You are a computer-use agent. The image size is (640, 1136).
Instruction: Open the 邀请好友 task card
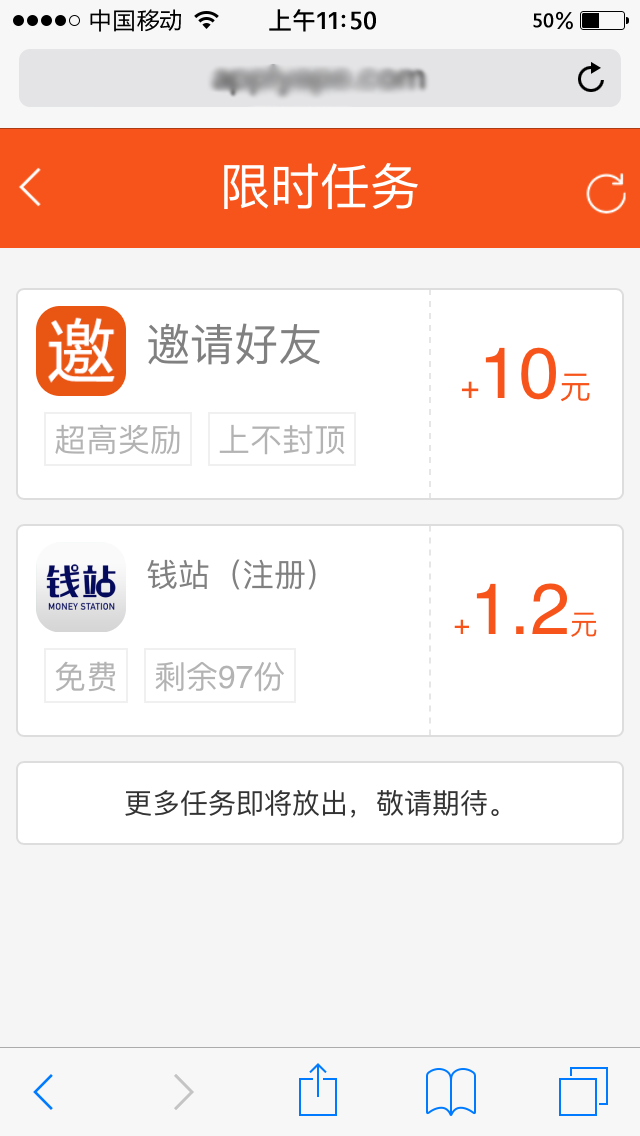(320, 394)
